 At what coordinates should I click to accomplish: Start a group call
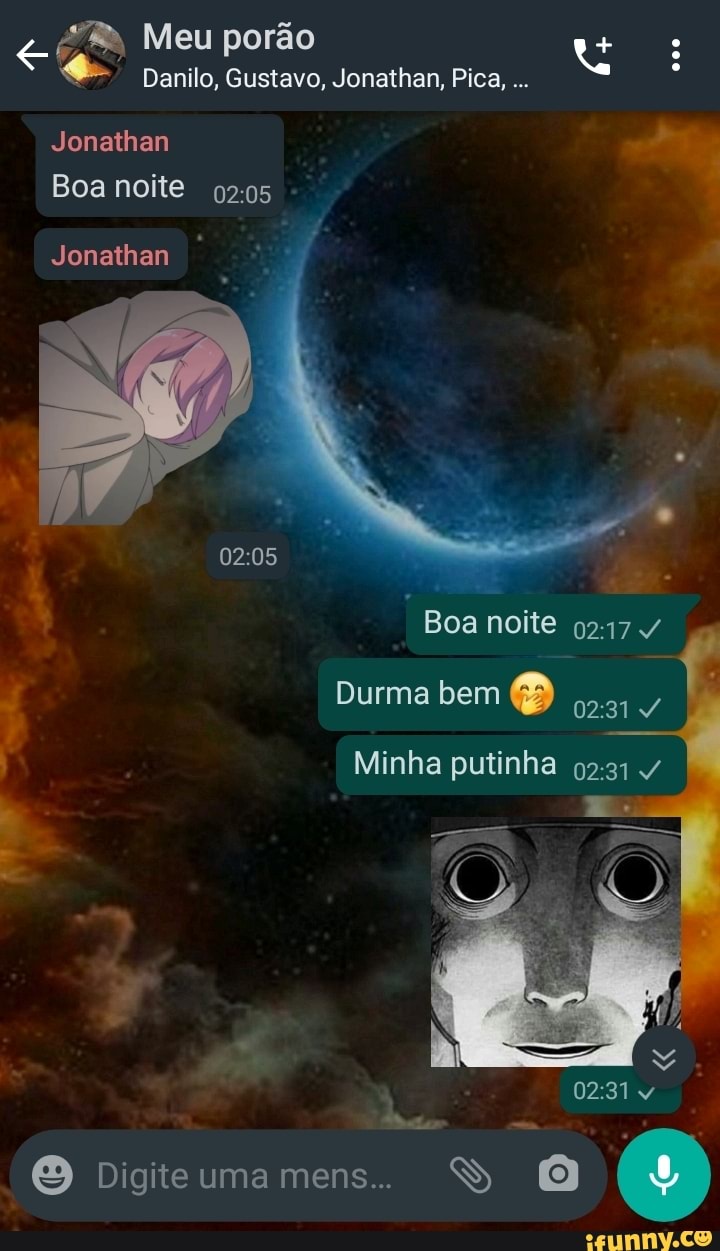click(593, 56)
